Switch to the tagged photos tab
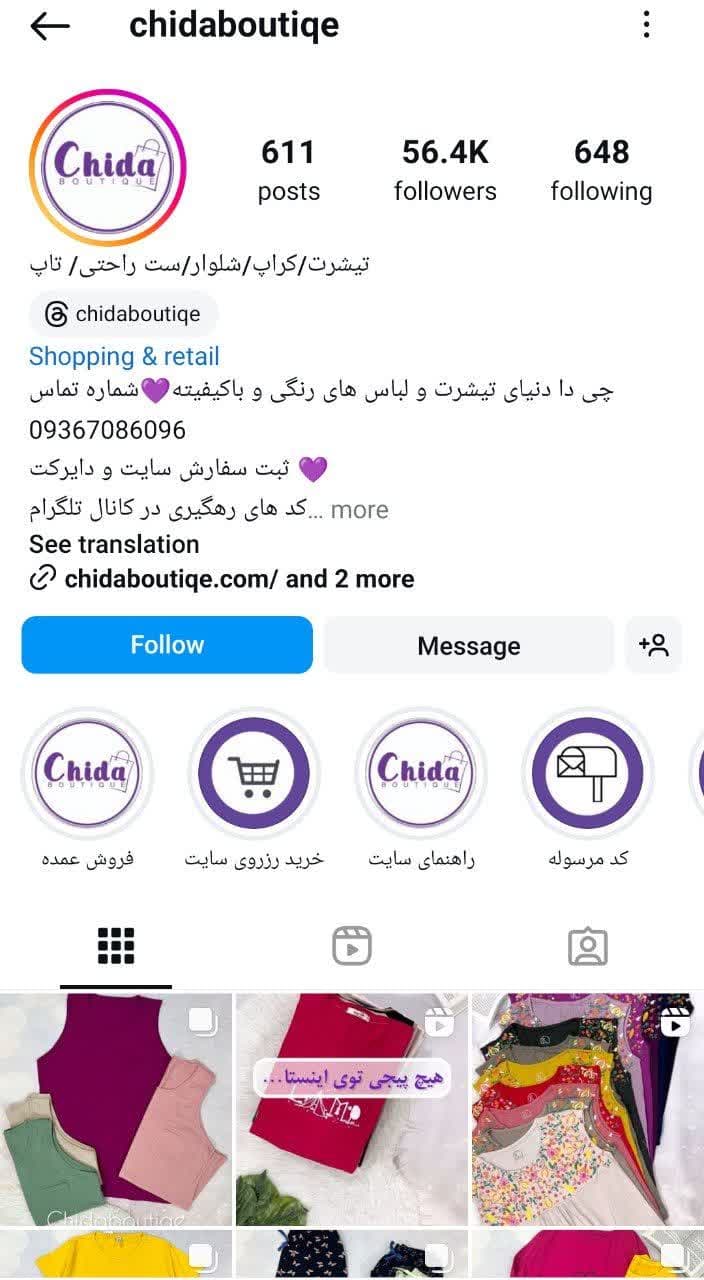 pos(587,945)
